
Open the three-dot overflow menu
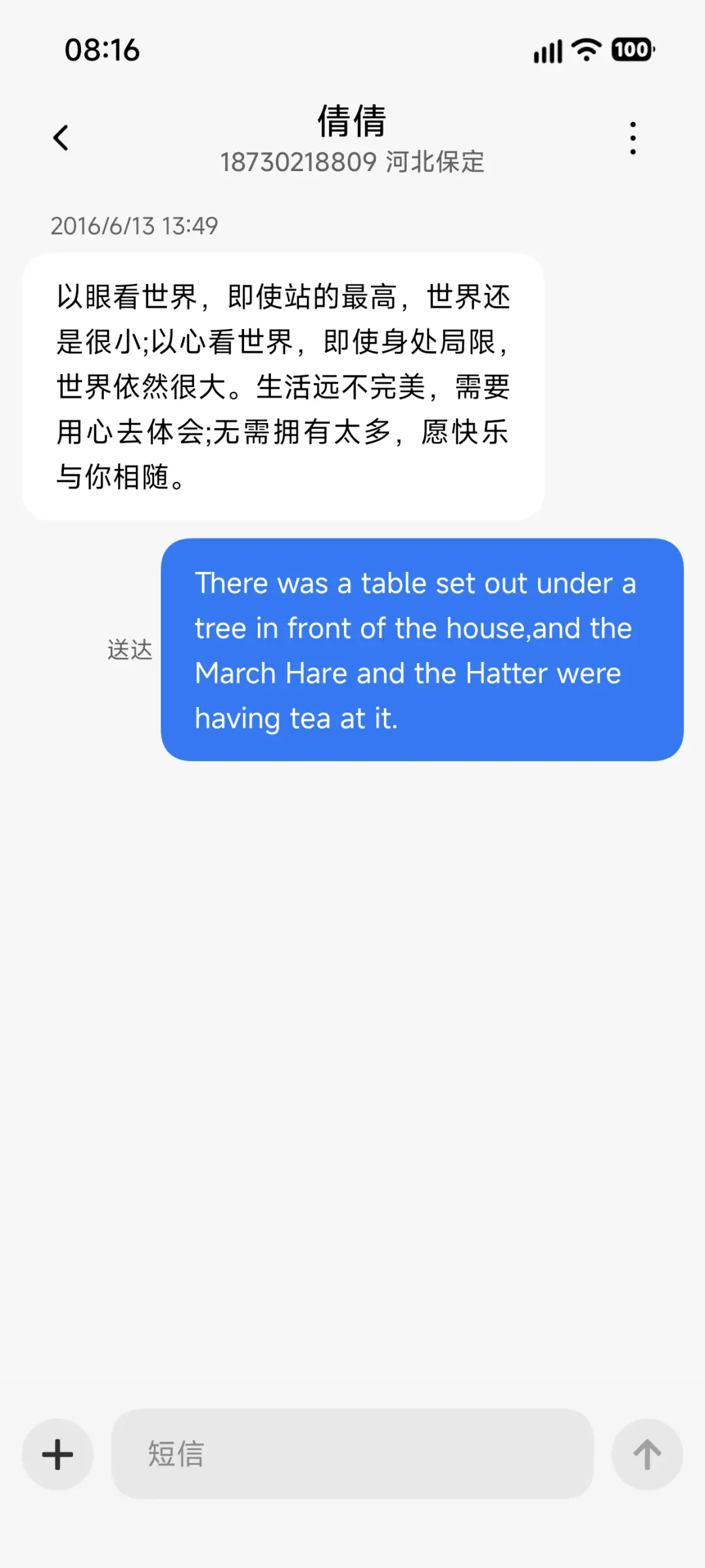[632, 137]
